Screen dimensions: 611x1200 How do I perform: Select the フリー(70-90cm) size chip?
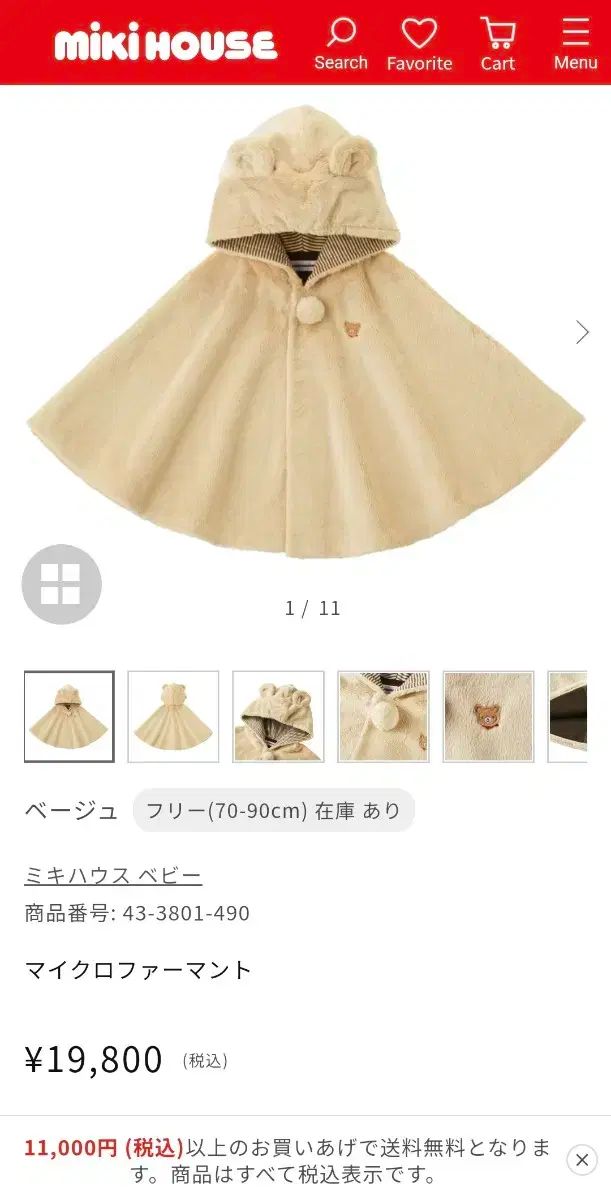[x=273, y=811]
